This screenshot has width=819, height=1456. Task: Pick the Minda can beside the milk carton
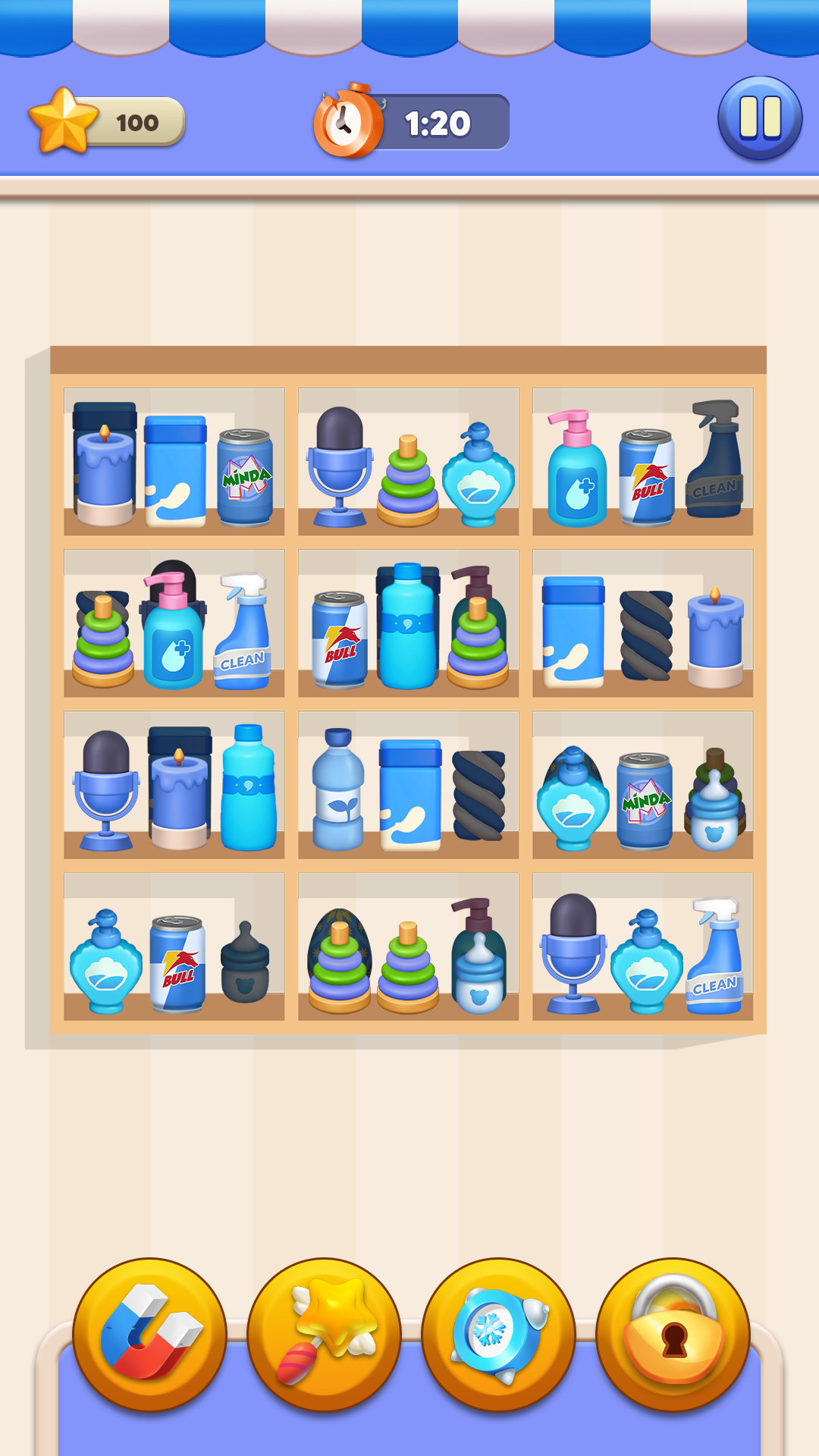pos(245,477)
